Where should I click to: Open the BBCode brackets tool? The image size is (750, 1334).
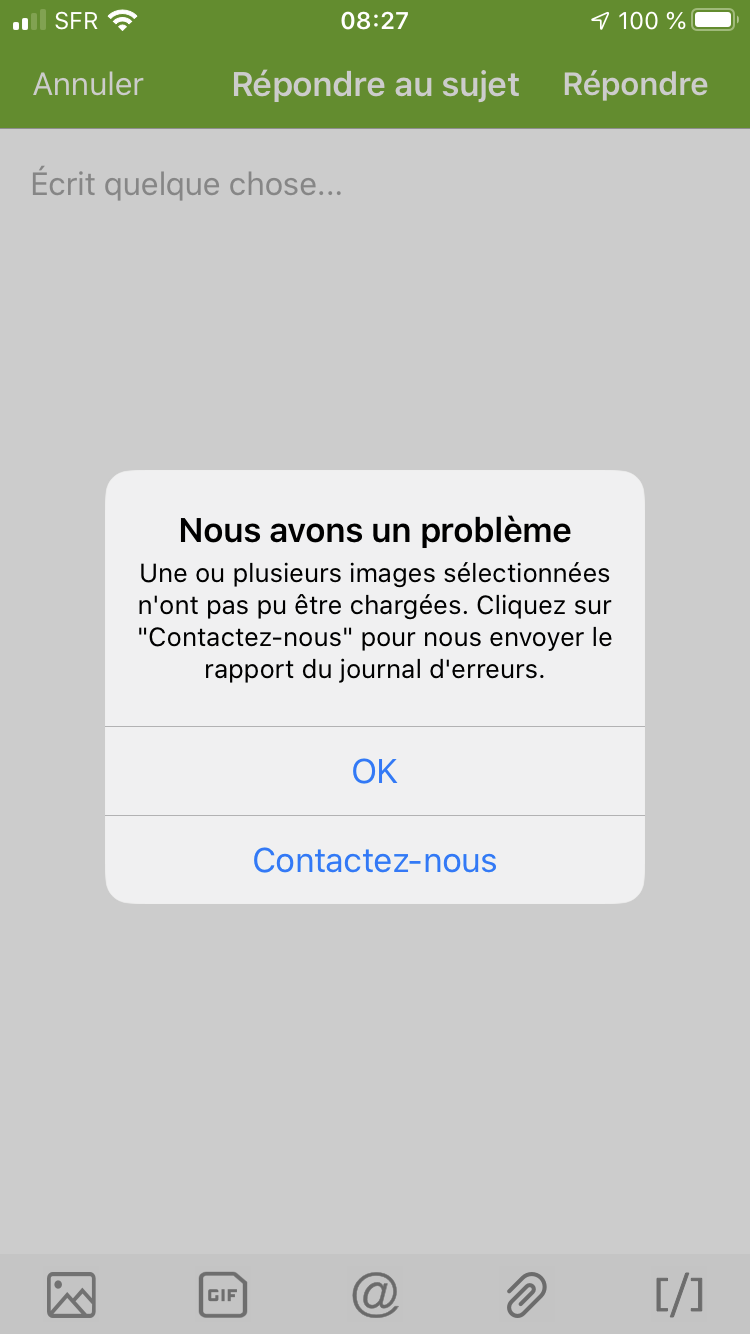pyautogui.click(x=679, y=1295)
